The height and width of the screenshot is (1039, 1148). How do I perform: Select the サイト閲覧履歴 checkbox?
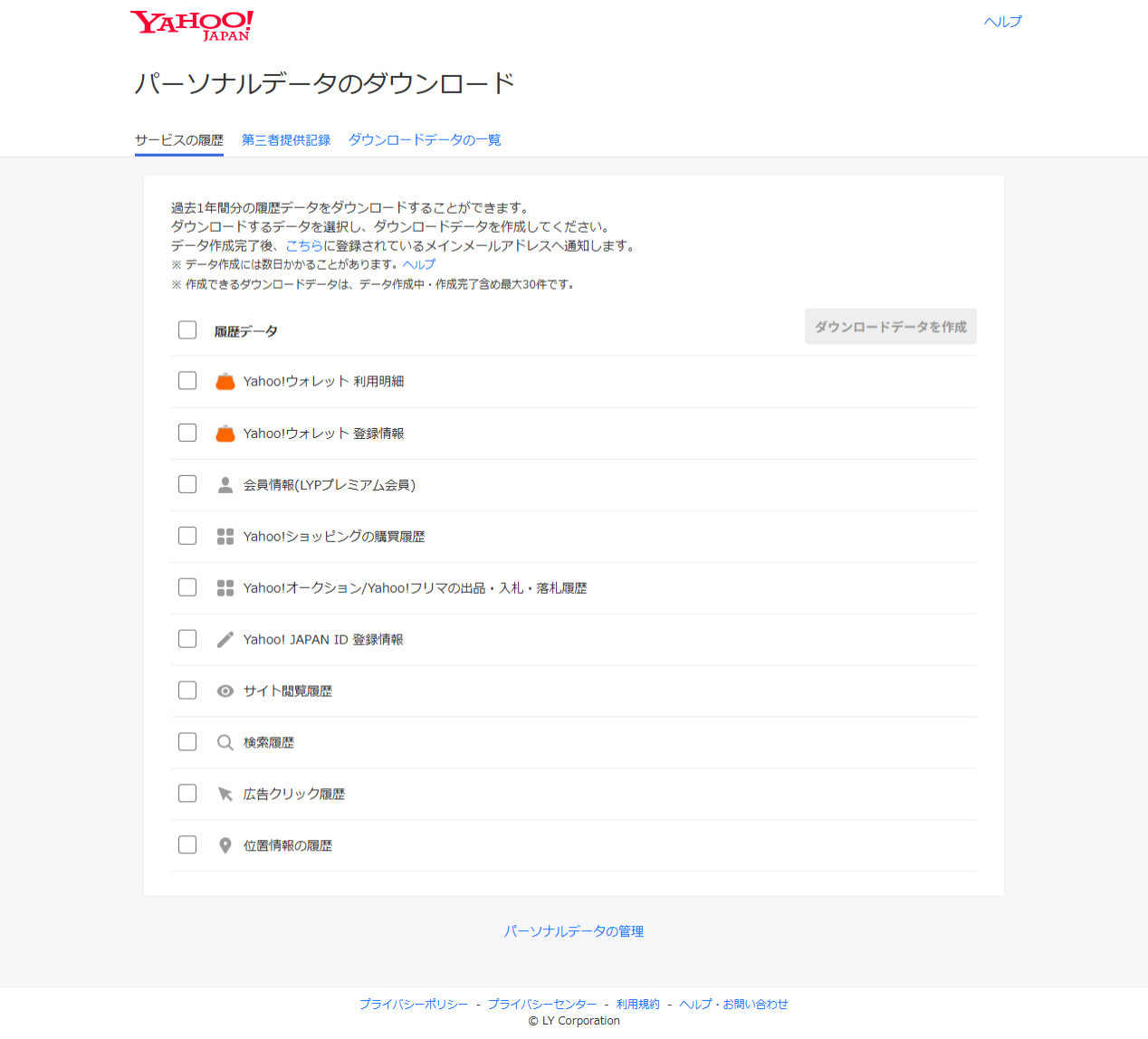click(x=187, y=691)
